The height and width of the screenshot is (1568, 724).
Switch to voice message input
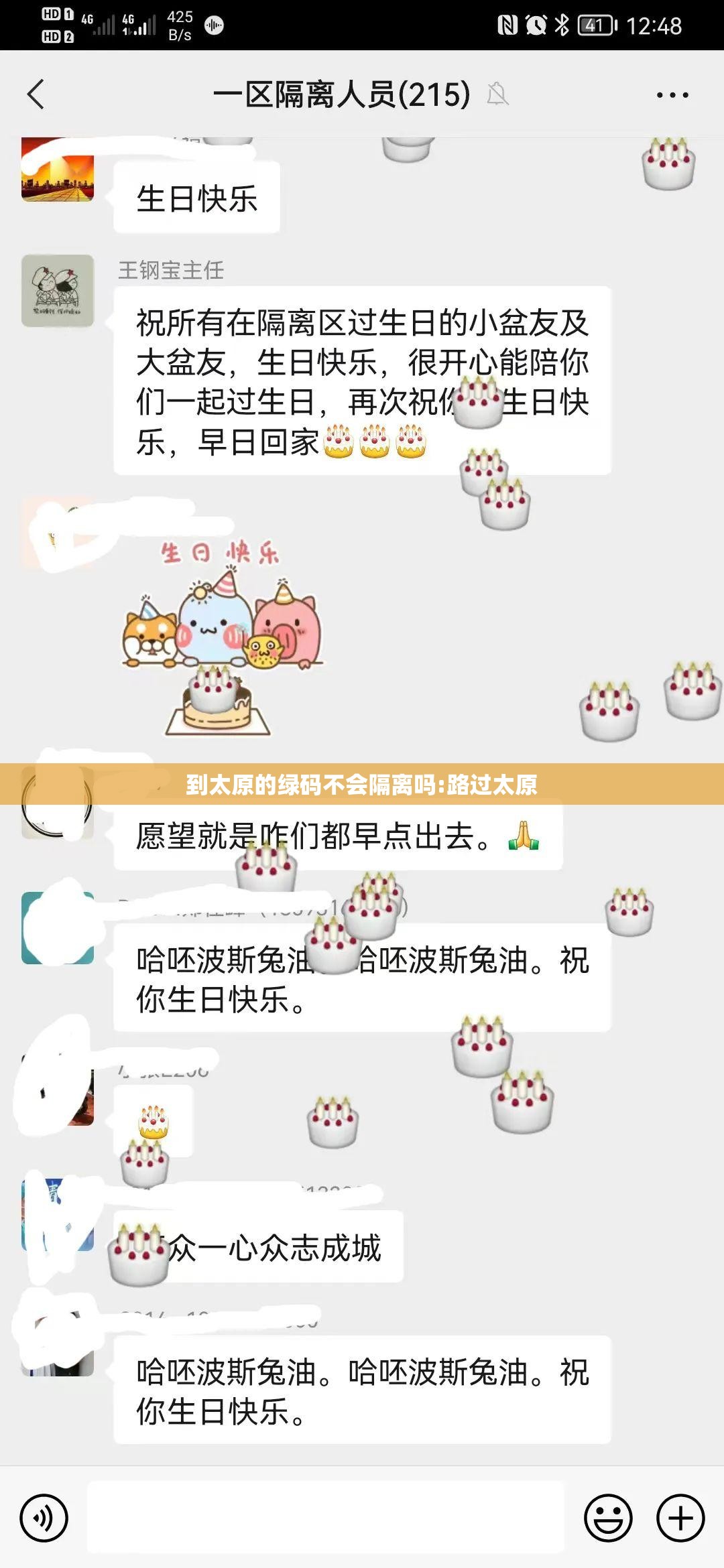click(44, 1518)
